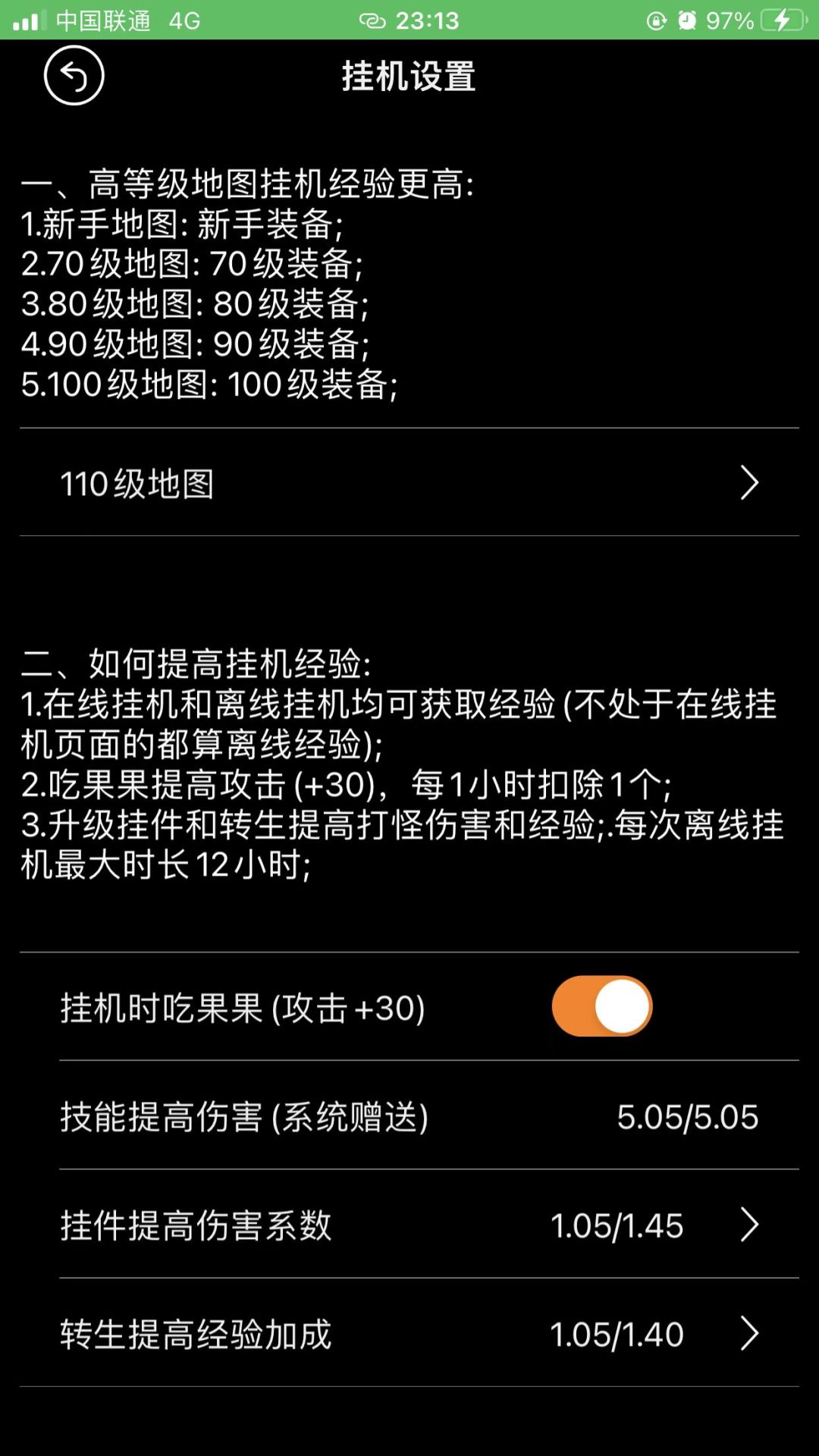Tap the 5.05/5.05 skill damage value

coord(688,1116)
